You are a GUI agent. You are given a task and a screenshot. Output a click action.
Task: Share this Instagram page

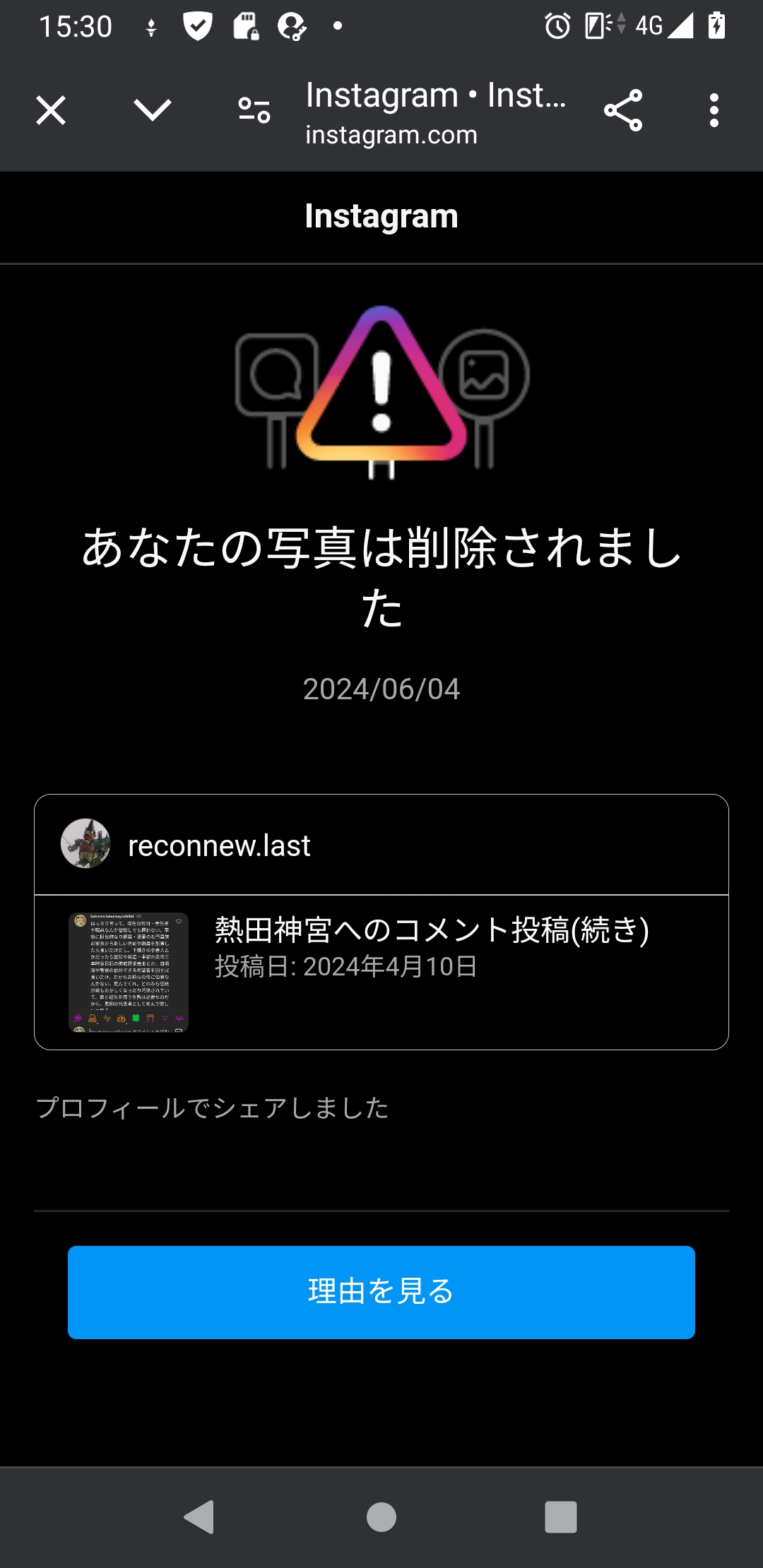click(623, 111)
